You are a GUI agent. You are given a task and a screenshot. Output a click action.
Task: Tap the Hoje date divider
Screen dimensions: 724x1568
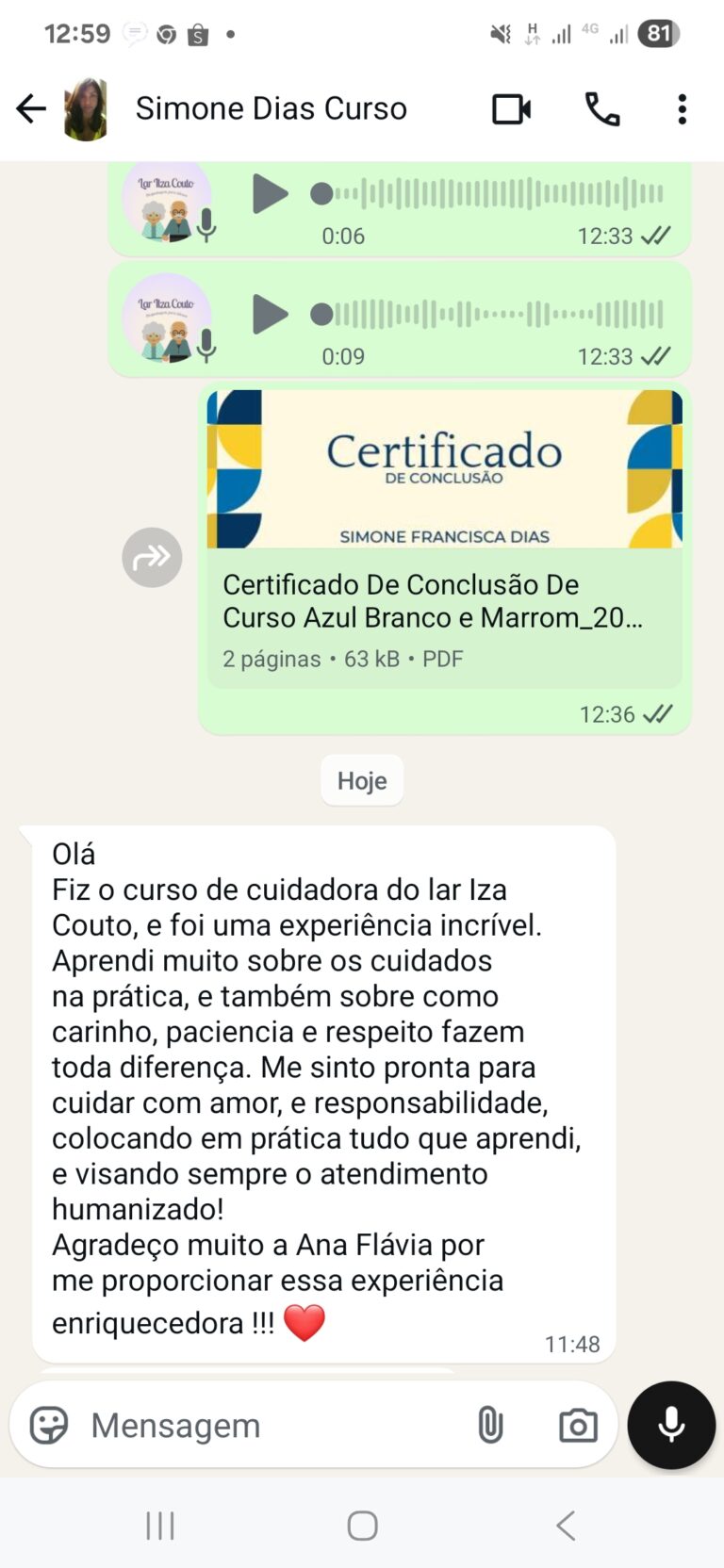click(x=362, y=780)
